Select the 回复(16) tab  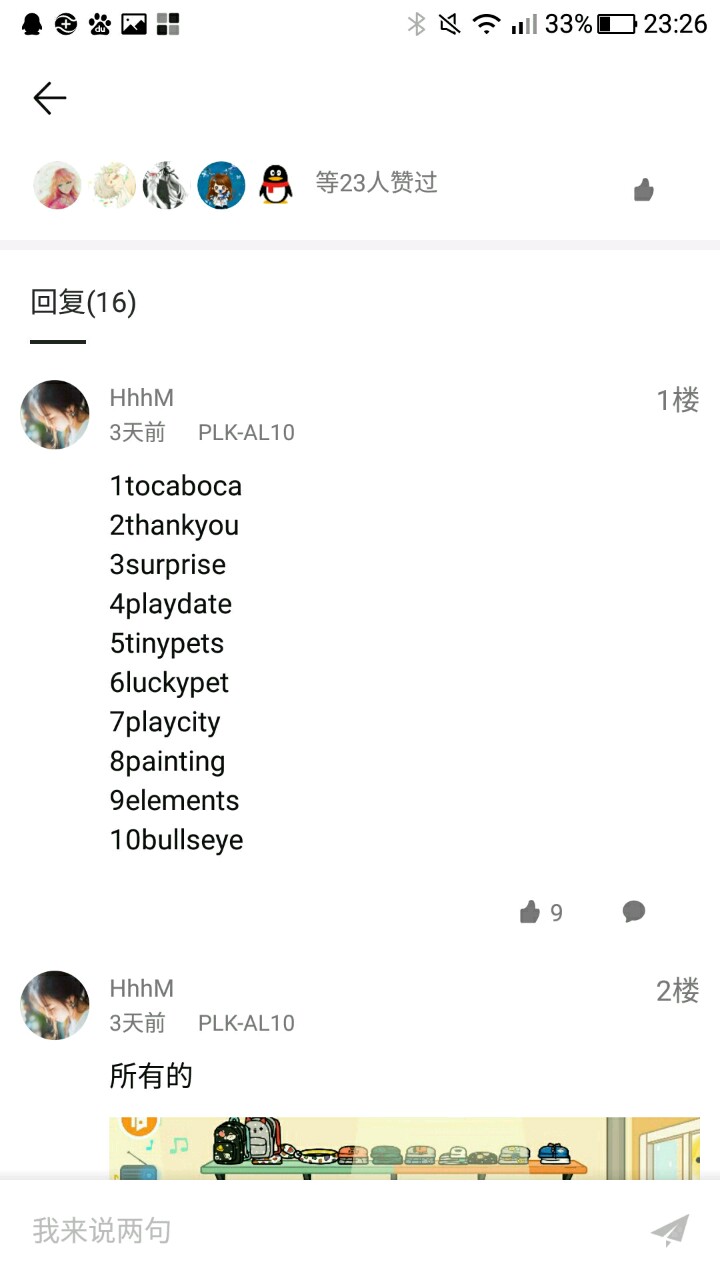click(83, 302)
